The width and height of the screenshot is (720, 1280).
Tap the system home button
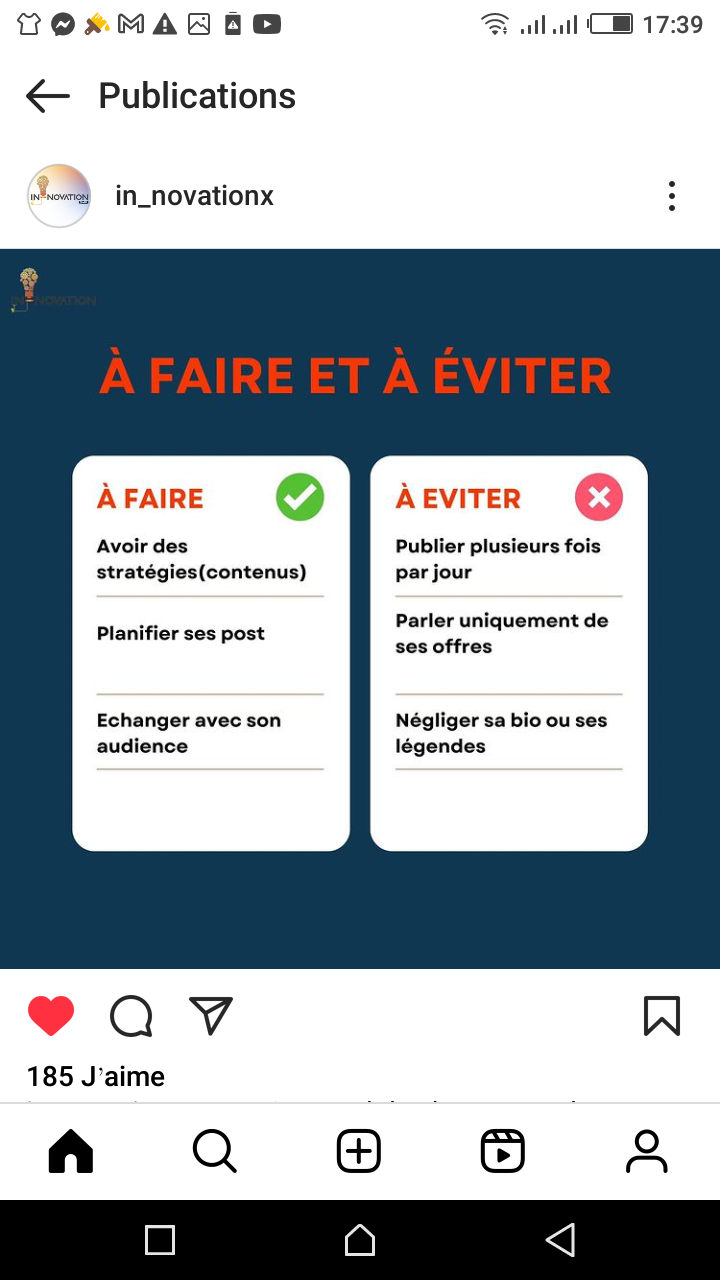click(x=360, y=1240)
